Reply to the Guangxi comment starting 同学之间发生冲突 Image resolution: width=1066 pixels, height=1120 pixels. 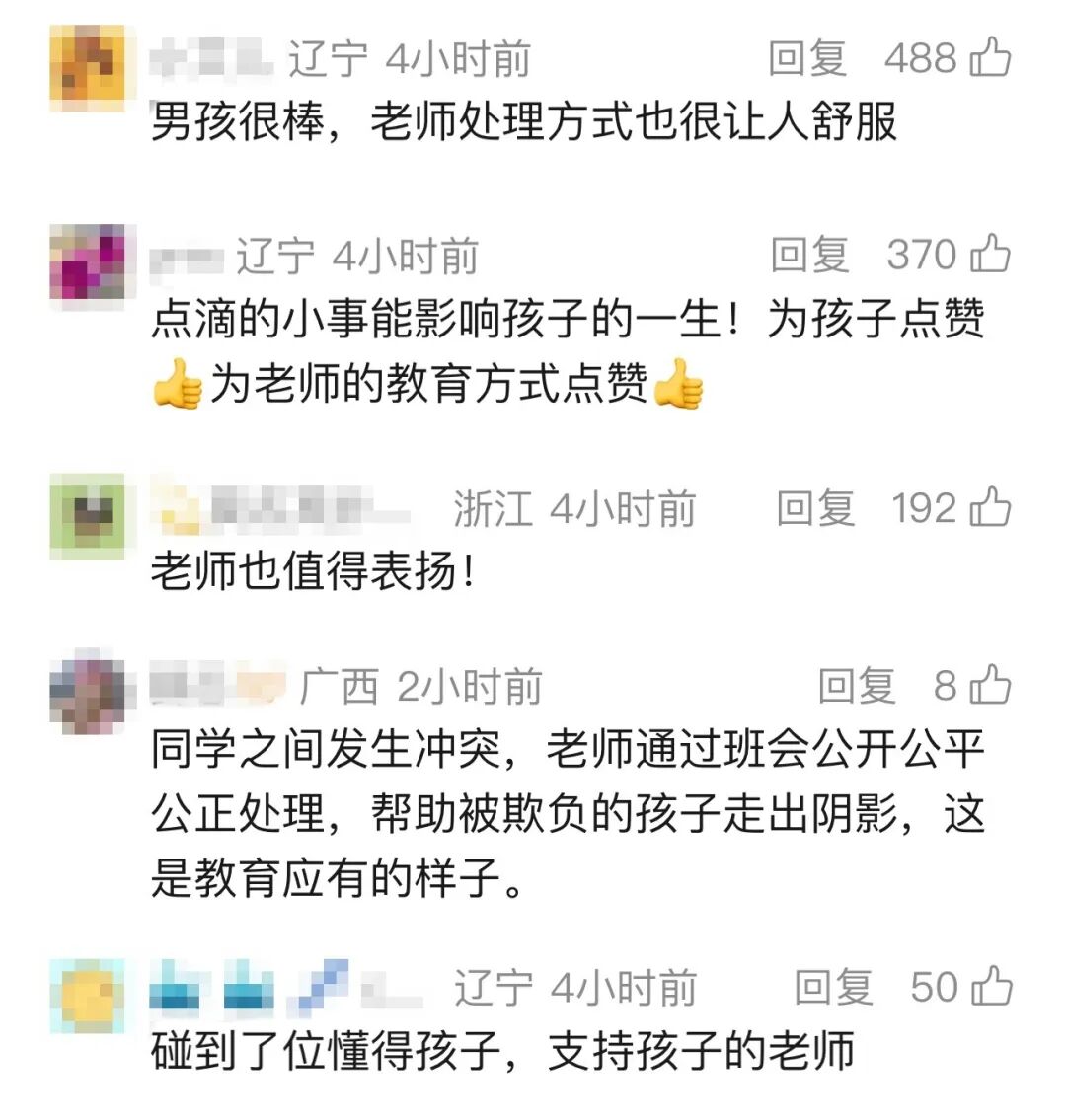(857, 686)
